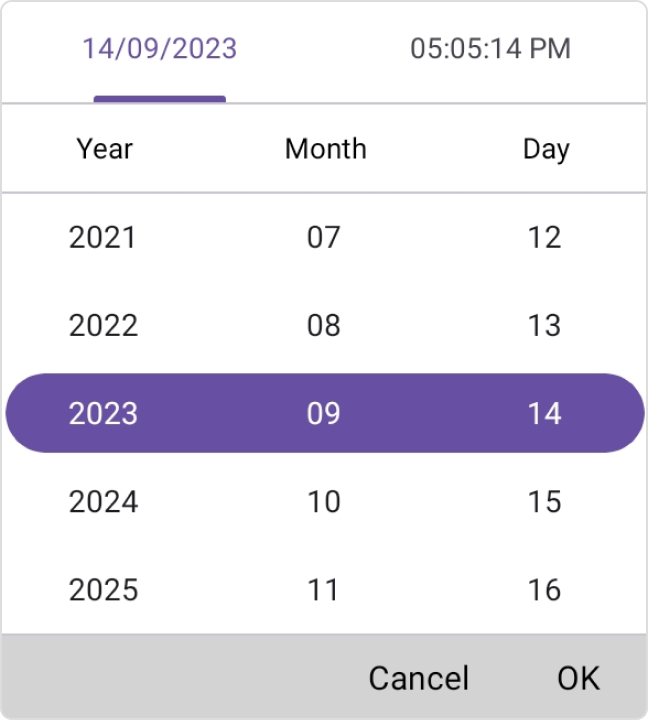Switch to the 05:05:14 PM time tab

point(490,48)
